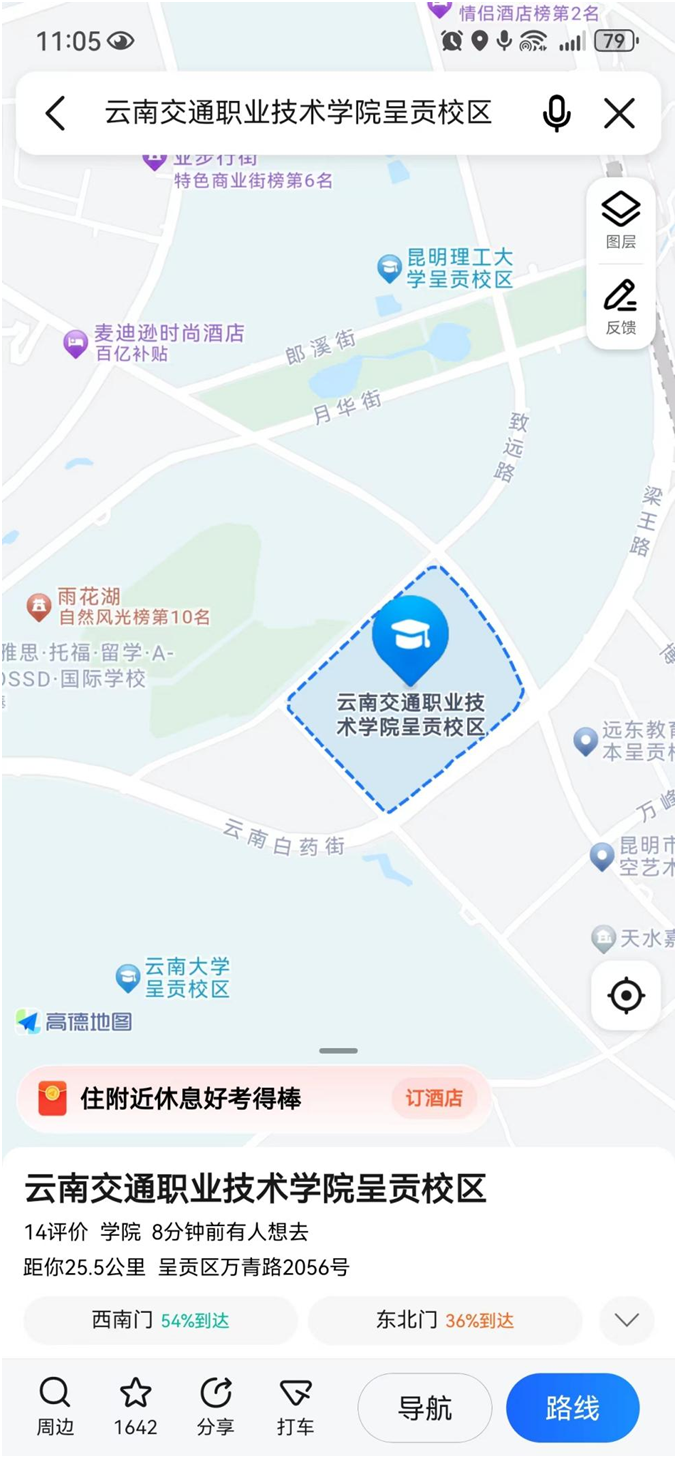Tap the 雨花湖 scenic spot marker

click(x=39, y=606)
